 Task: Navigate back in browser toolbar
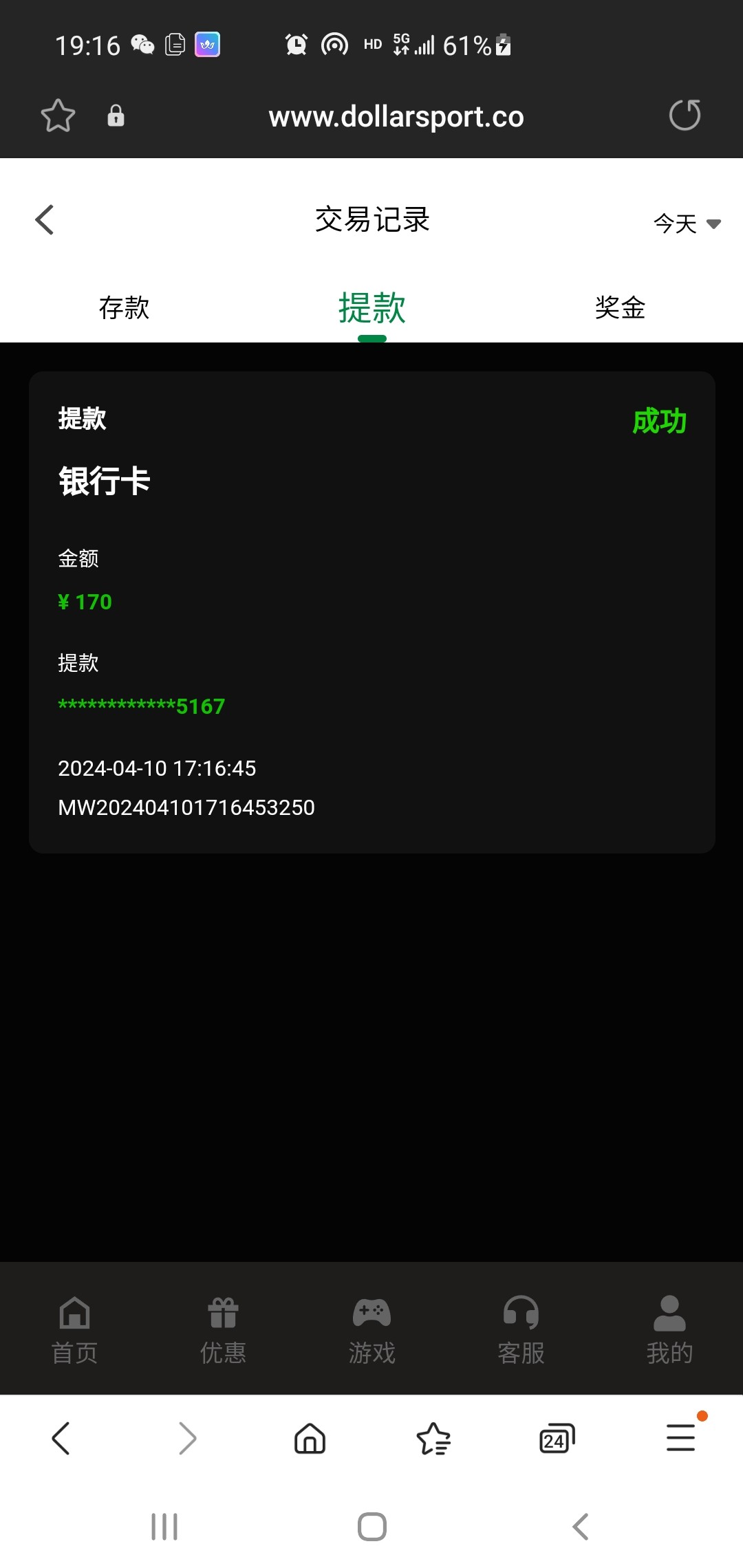[61, 1438]
